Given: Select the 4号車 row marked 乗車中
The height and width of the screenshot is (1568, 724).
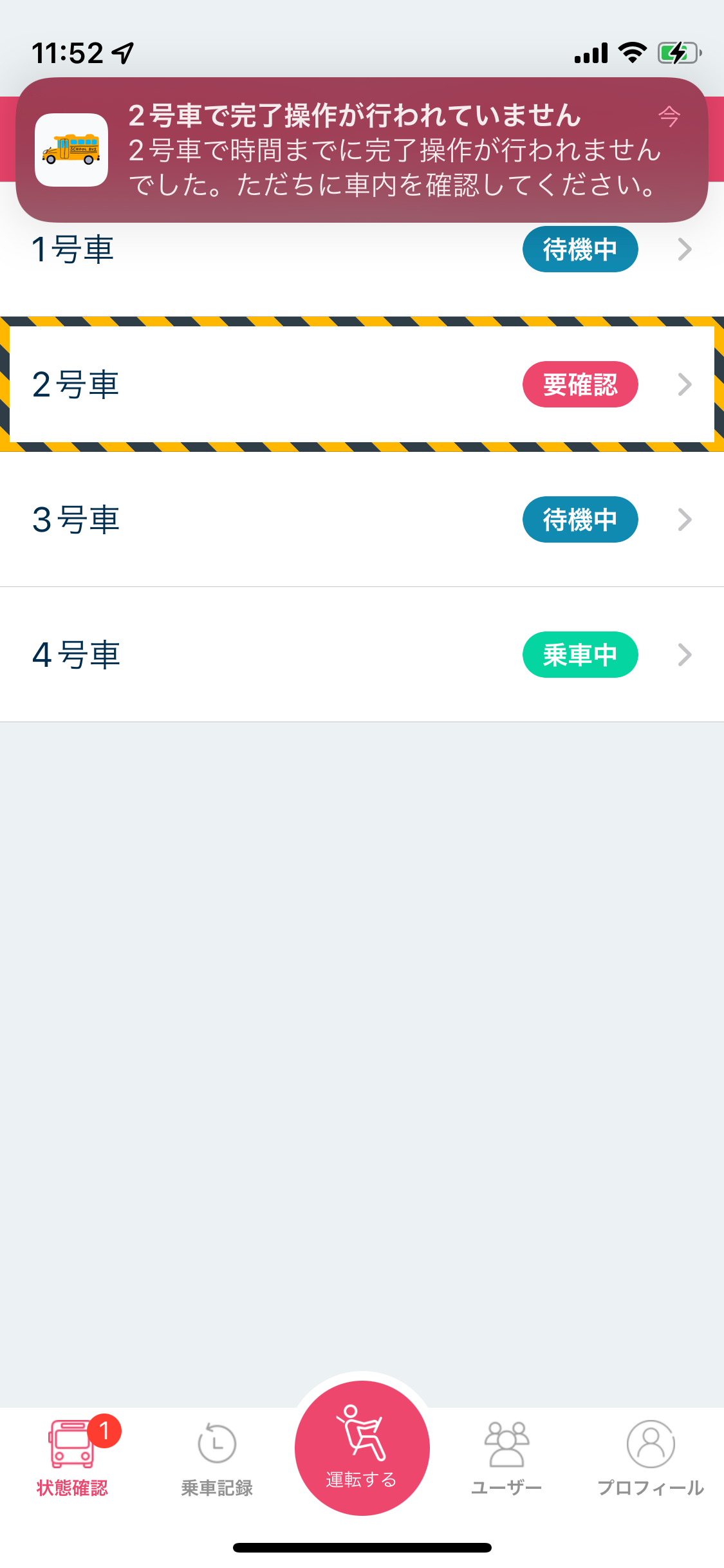Looking at the screenshot, I should tap(360, 655).
